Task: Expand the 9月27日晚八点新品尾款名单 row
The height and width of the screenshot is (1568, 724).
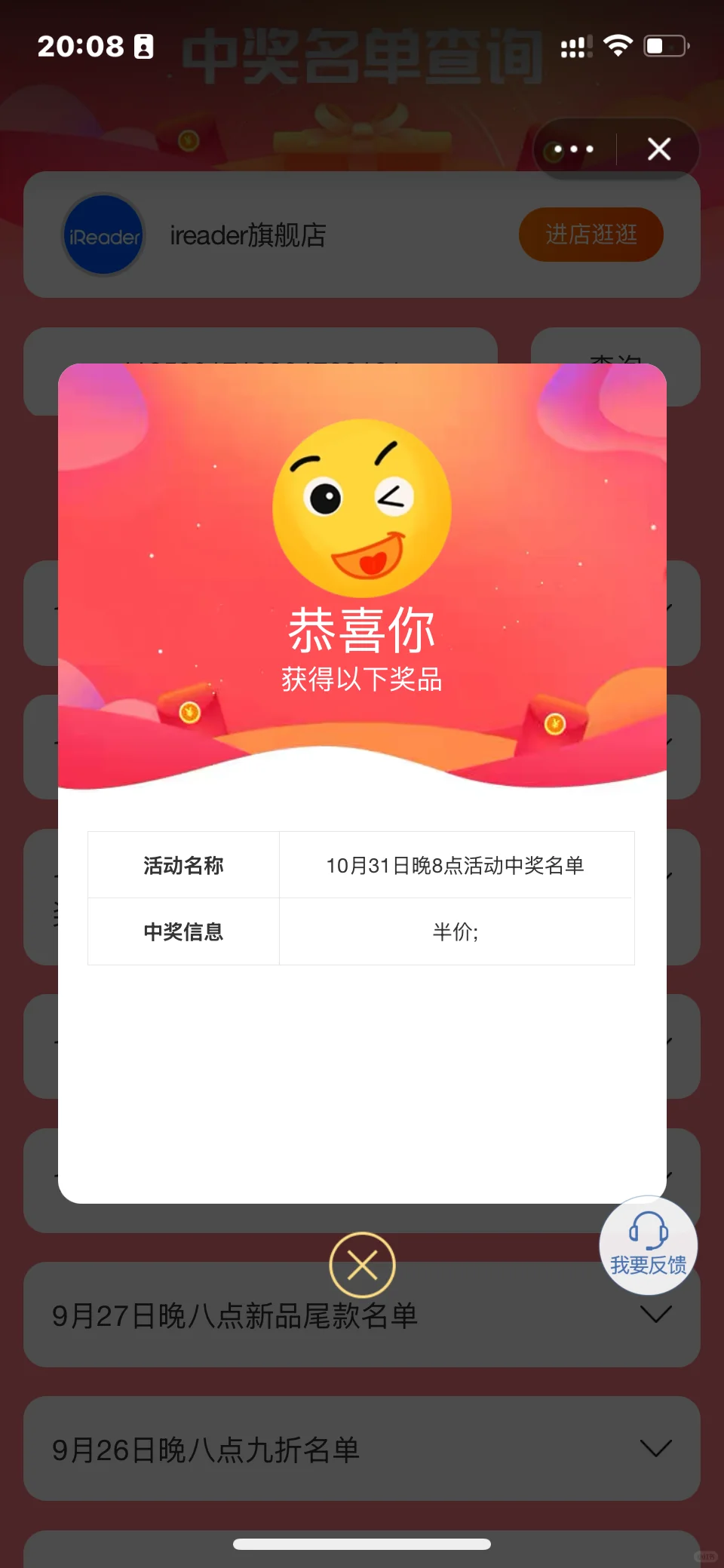Action: pos(655,1315)
